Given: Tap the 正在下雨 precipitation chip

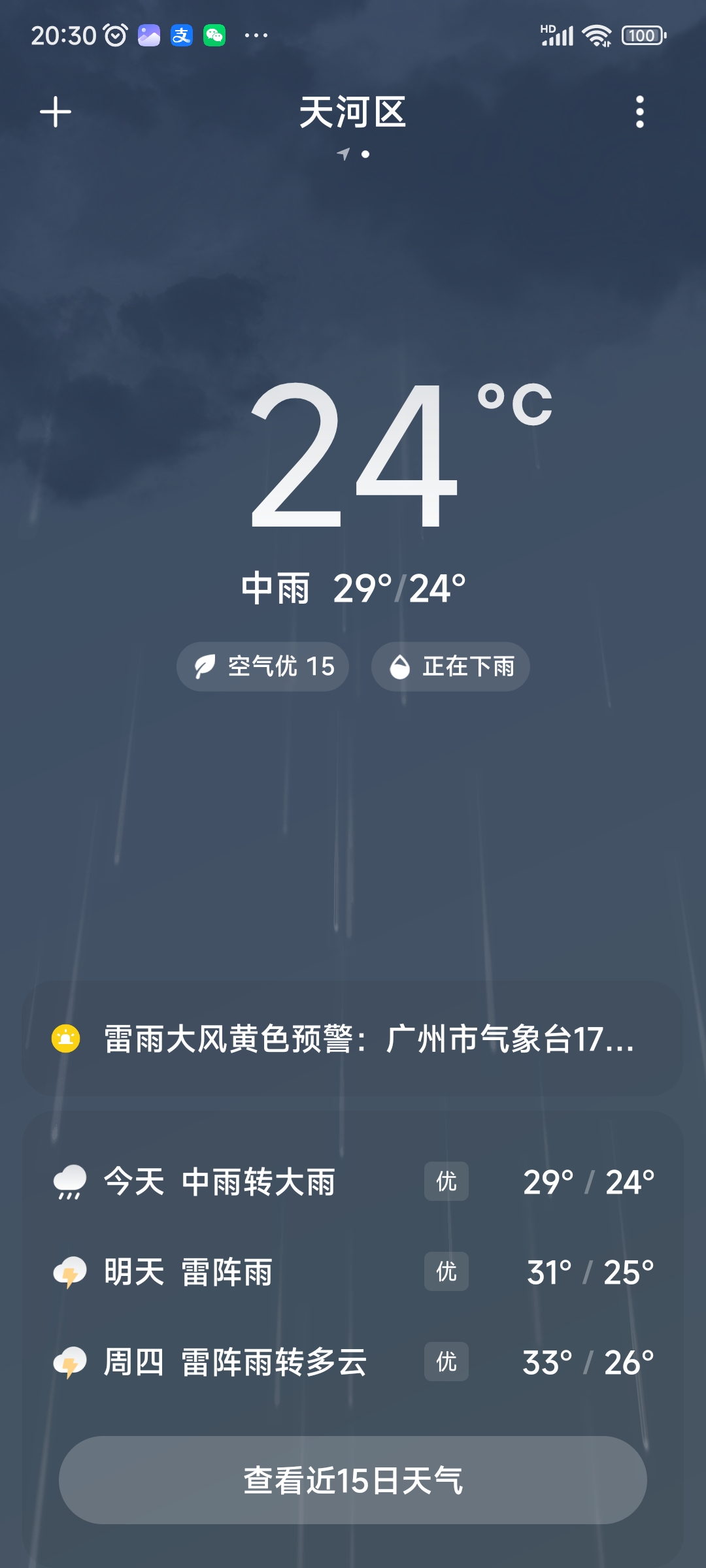Looking at the screenshot, I should click(450, 666).
